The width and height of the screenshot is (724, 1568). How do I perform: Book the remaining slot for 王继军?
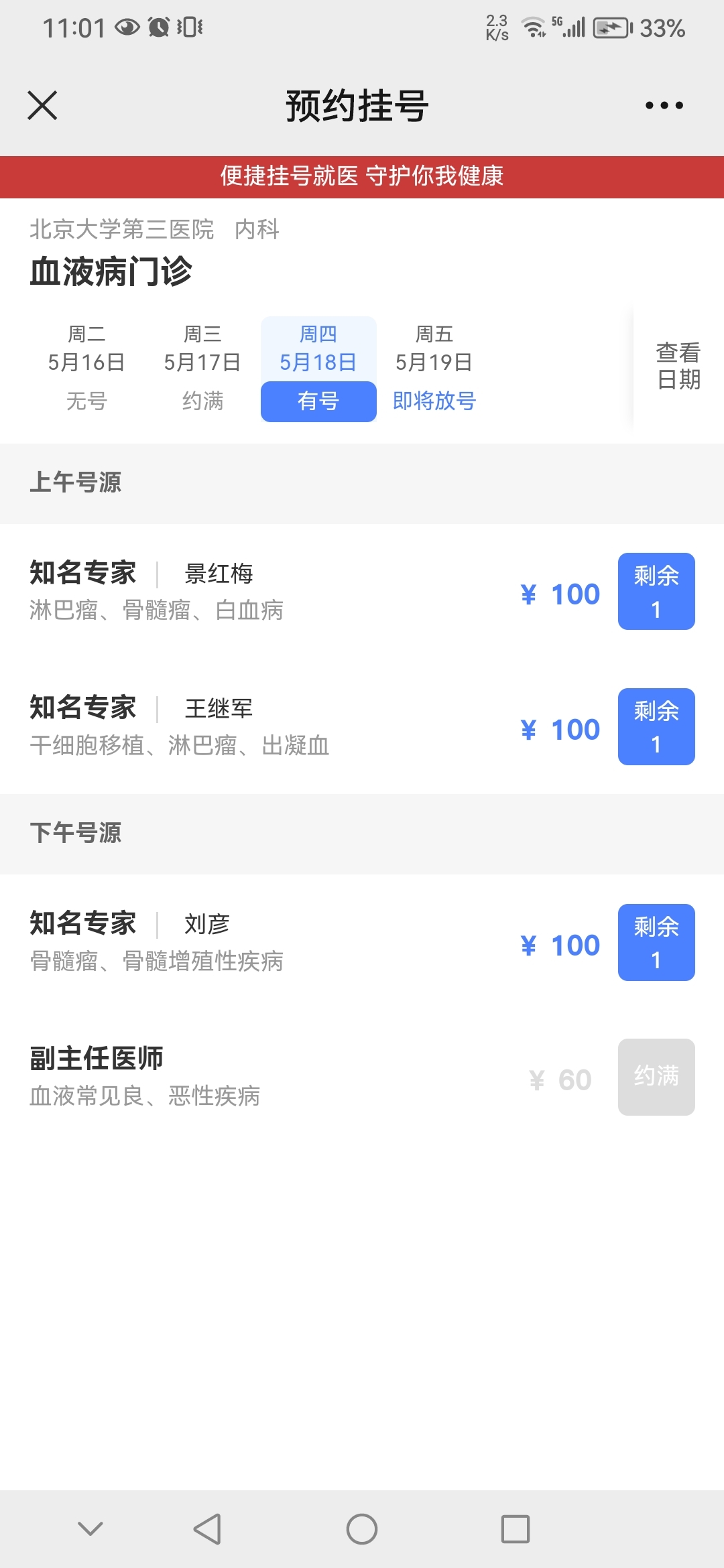coord(656,726)
